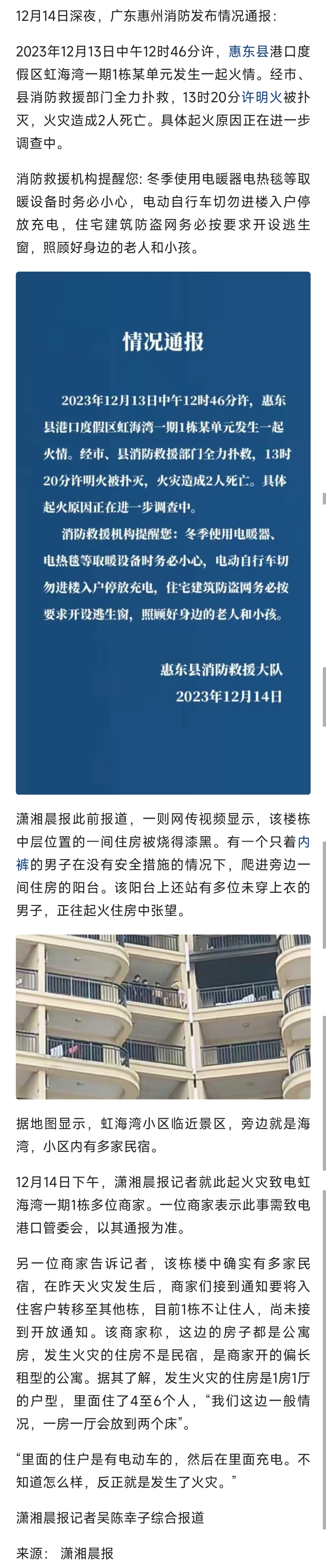Screen dimensions: 326x1568
Task: View the 情况通报 notice image
Action: [x=163, y=533]
